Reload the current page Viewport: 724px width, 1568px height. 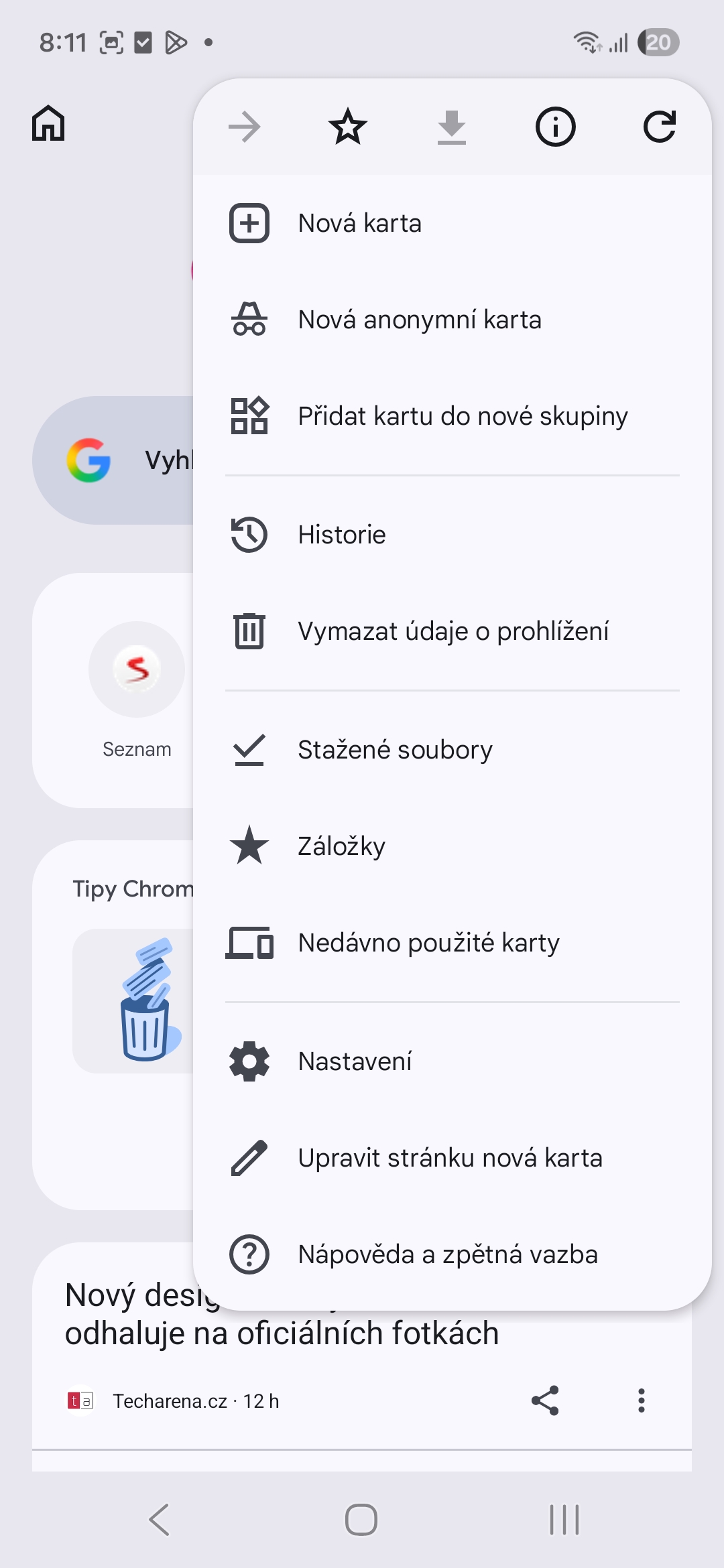pos(659,127)
